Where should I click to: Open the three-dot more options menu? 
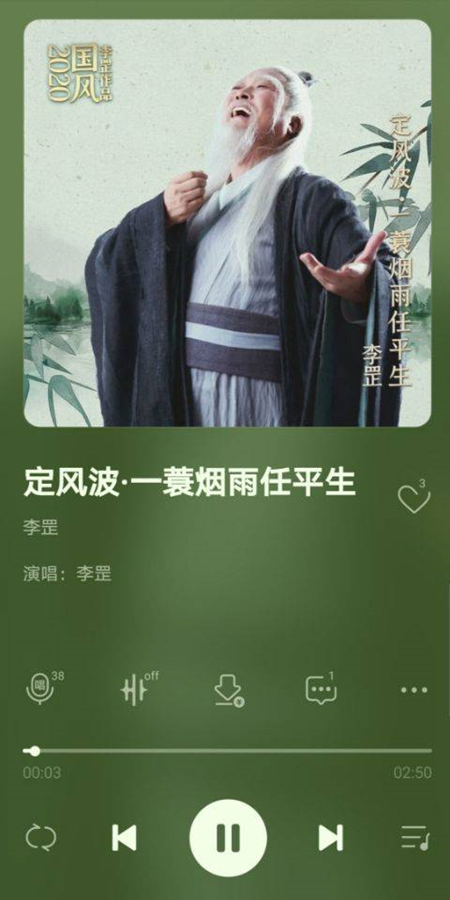click(414, 690)
